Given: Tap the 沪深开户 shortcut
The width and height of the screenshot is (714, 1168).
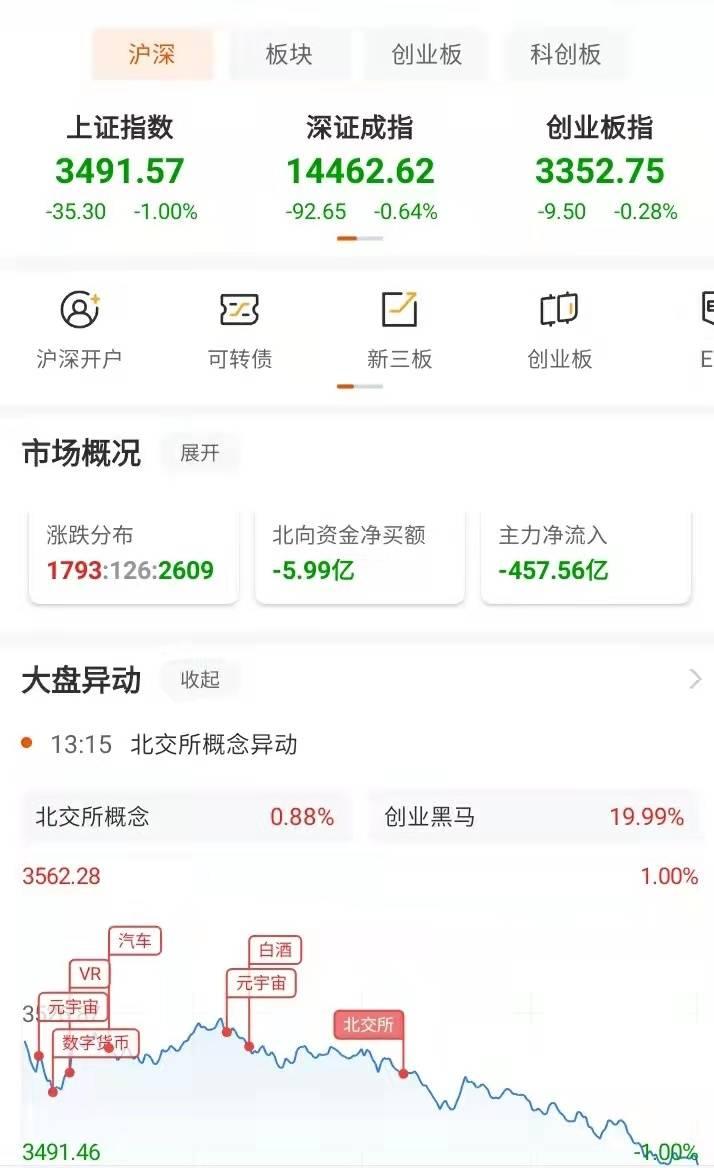Looking at the screenshot, I should click(80, 330).
